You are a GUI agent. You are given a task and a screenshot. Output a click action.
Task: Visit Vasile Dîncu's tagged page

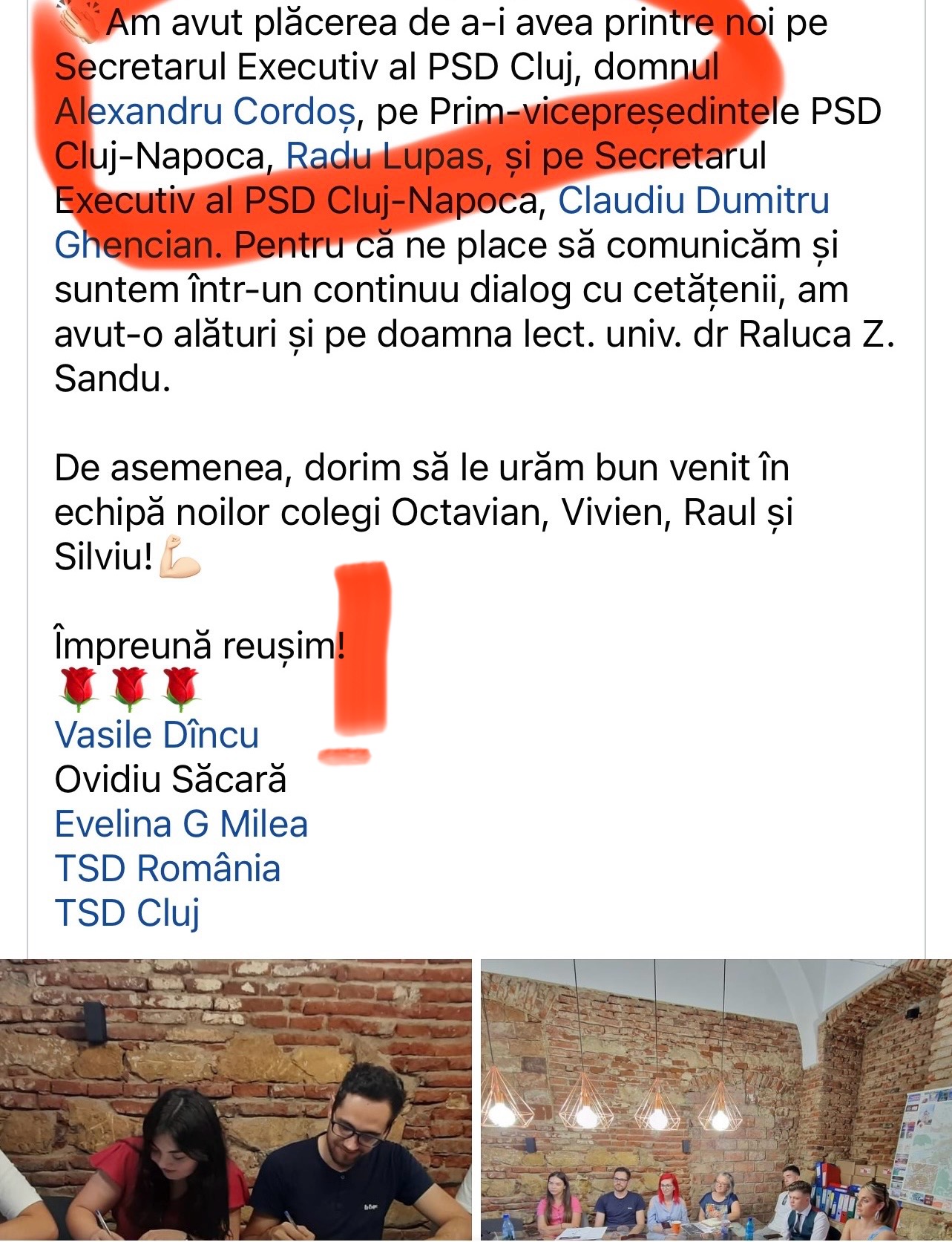(157, 736)
